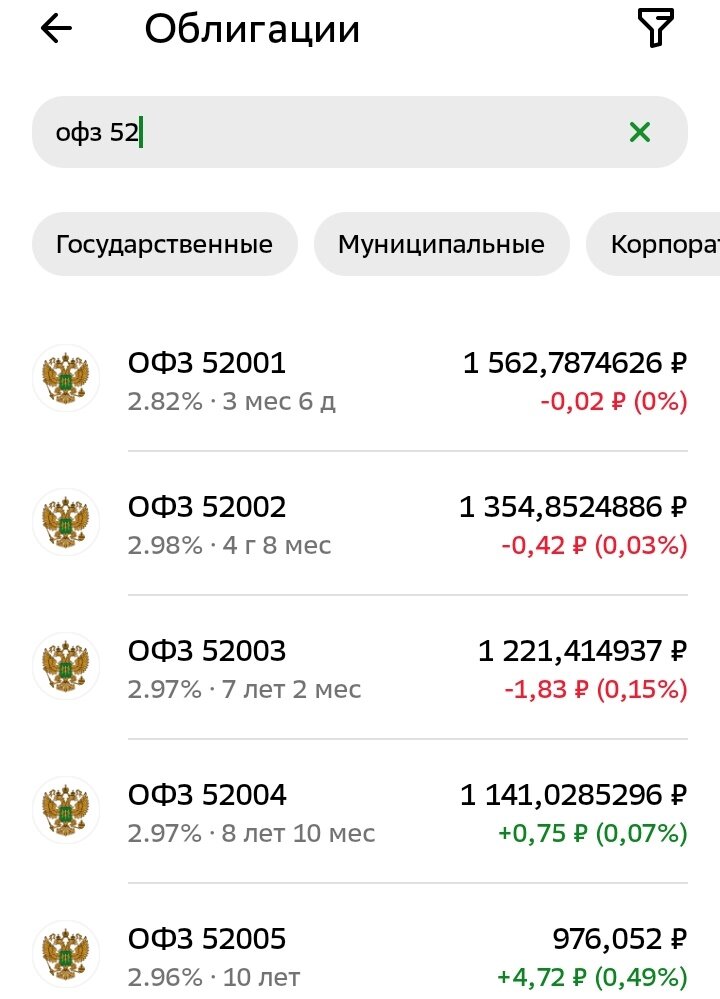Tap the ОФЗ 52005 issuer emblem
The image size is (720, 999).
tap(66, 953)
